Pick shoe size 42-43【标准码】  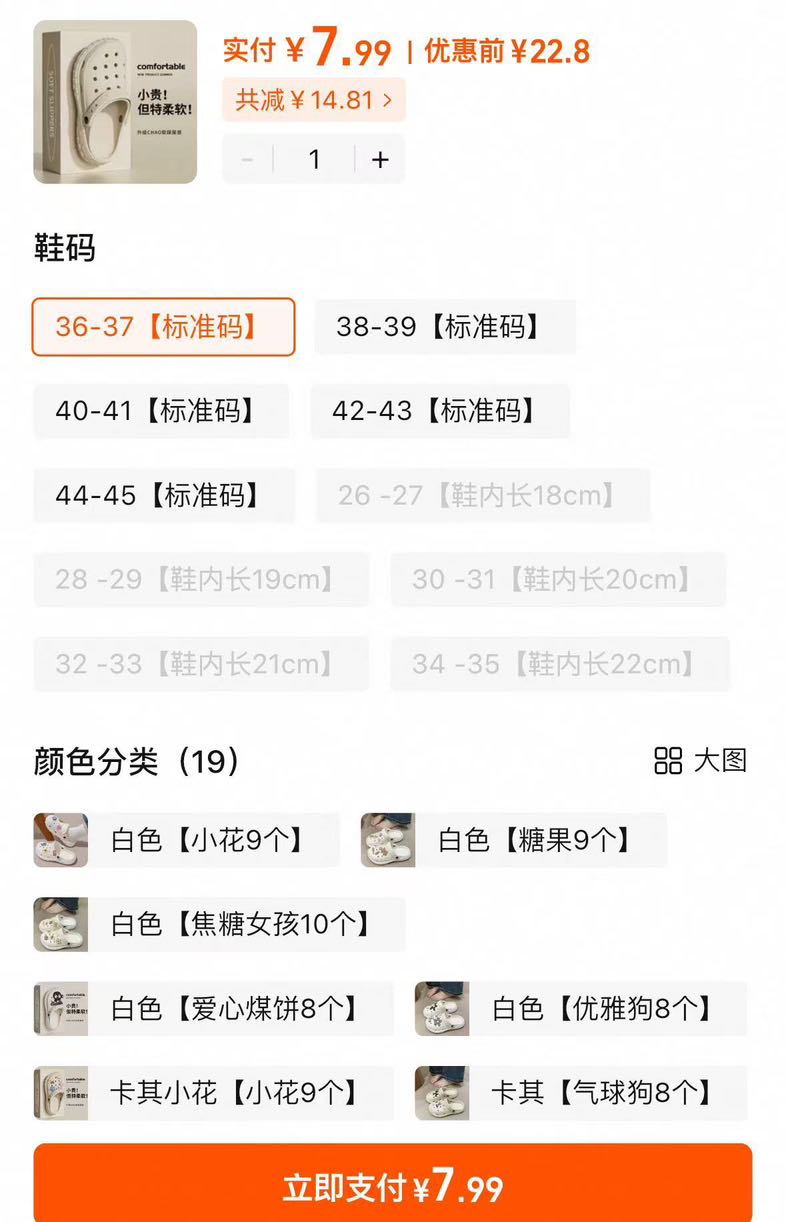click(x=440, y=411)
